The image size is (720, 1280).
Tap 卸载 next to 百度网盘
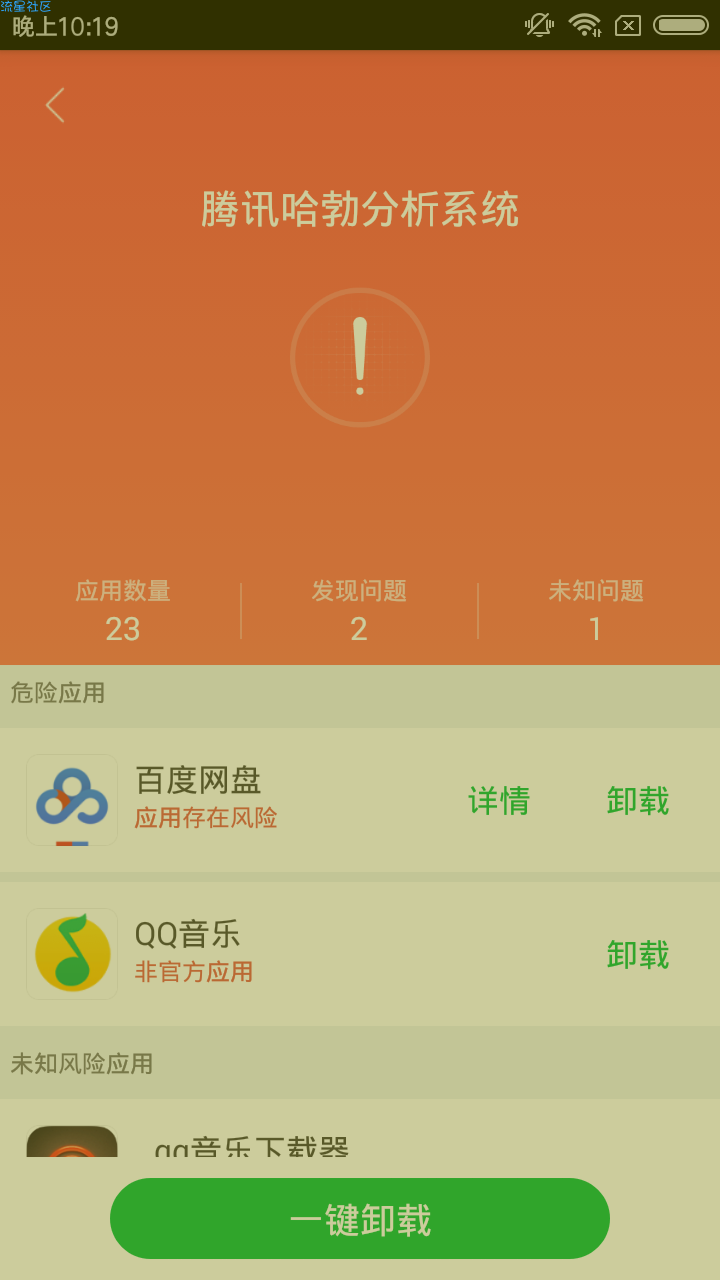tap(638, 801)
